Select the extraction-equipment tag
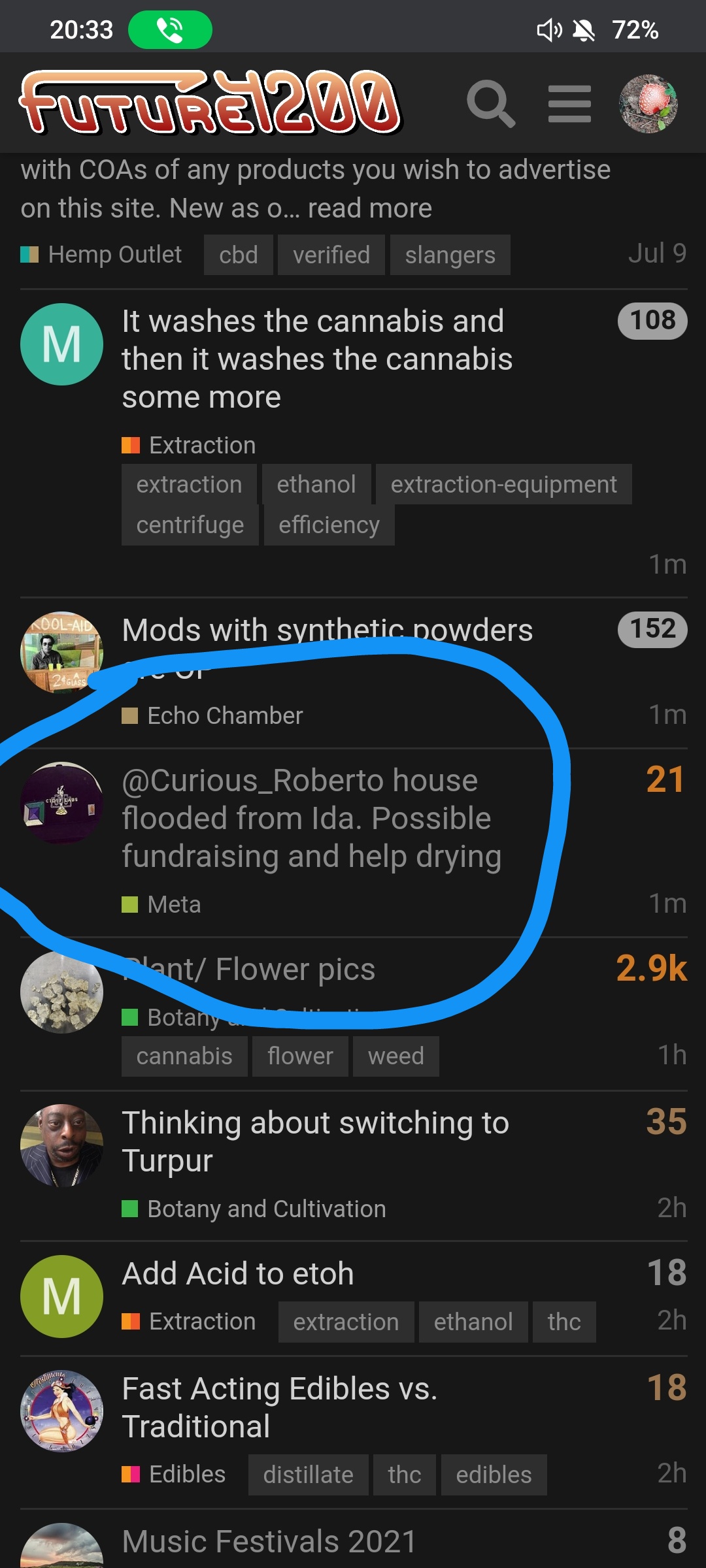The width and height of the screenshot is (706, 1568). coord(503,485)
